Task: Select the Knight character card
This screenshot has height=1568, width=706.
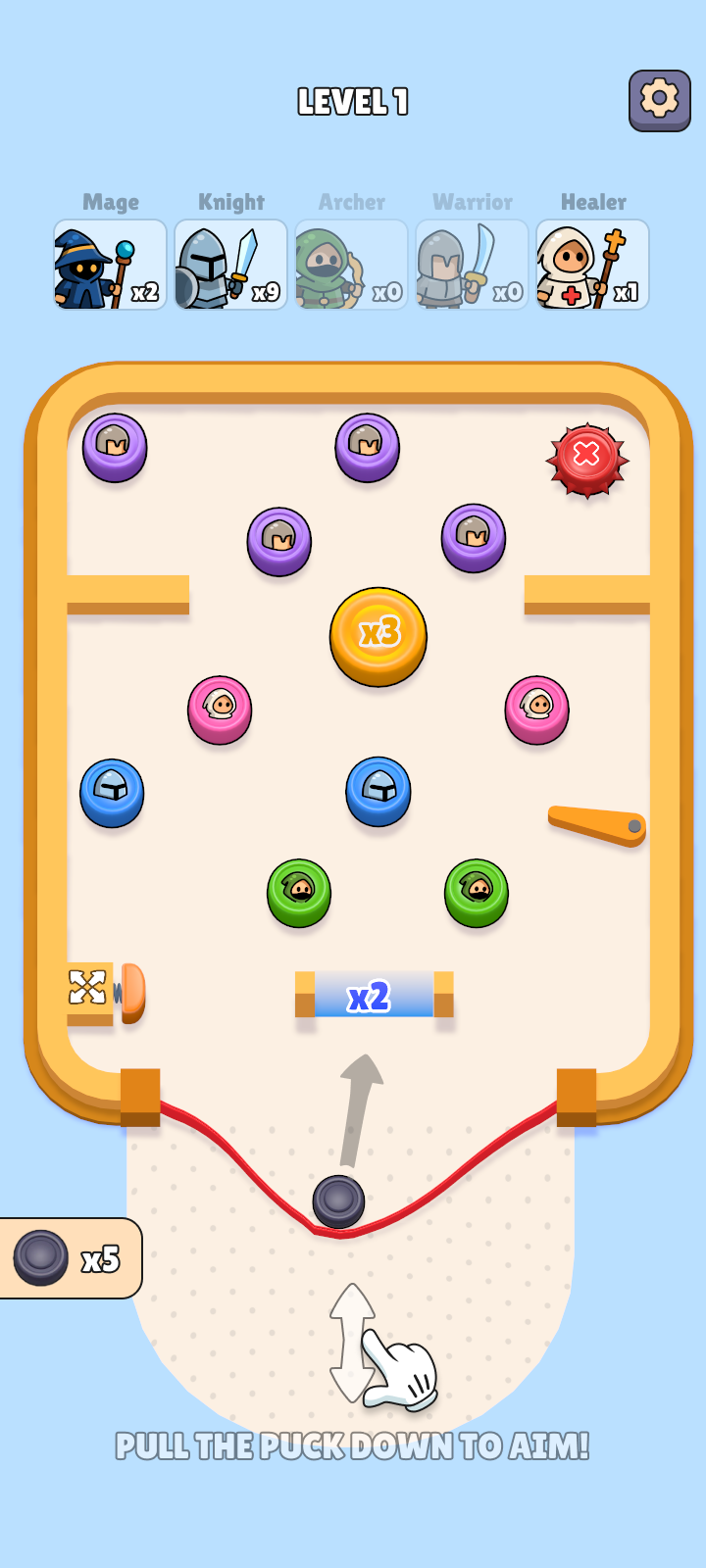Action: click(230, 265)
